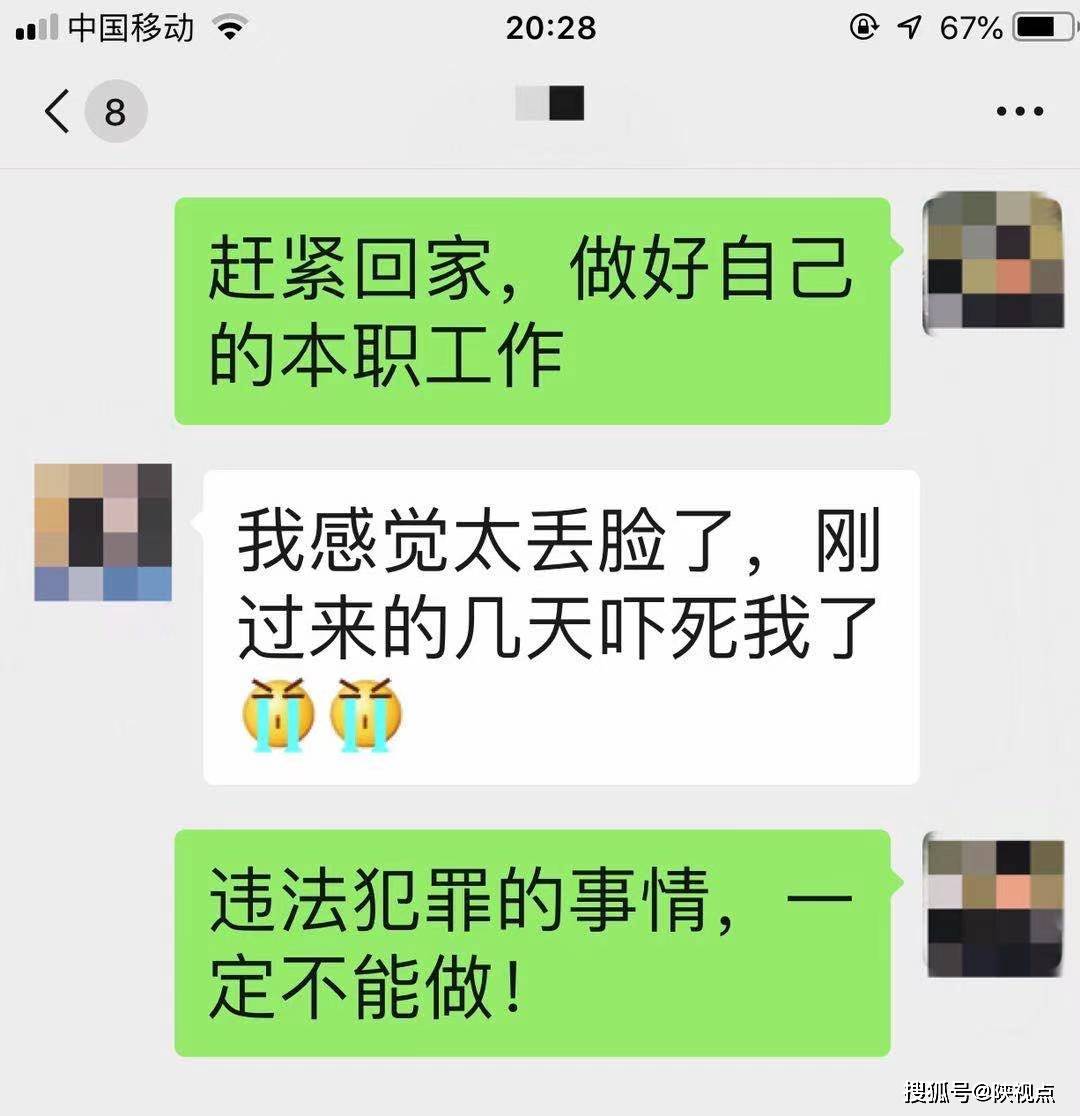Open avatar next to 我感觉太丢脸了 message

[x=103, y=532]
